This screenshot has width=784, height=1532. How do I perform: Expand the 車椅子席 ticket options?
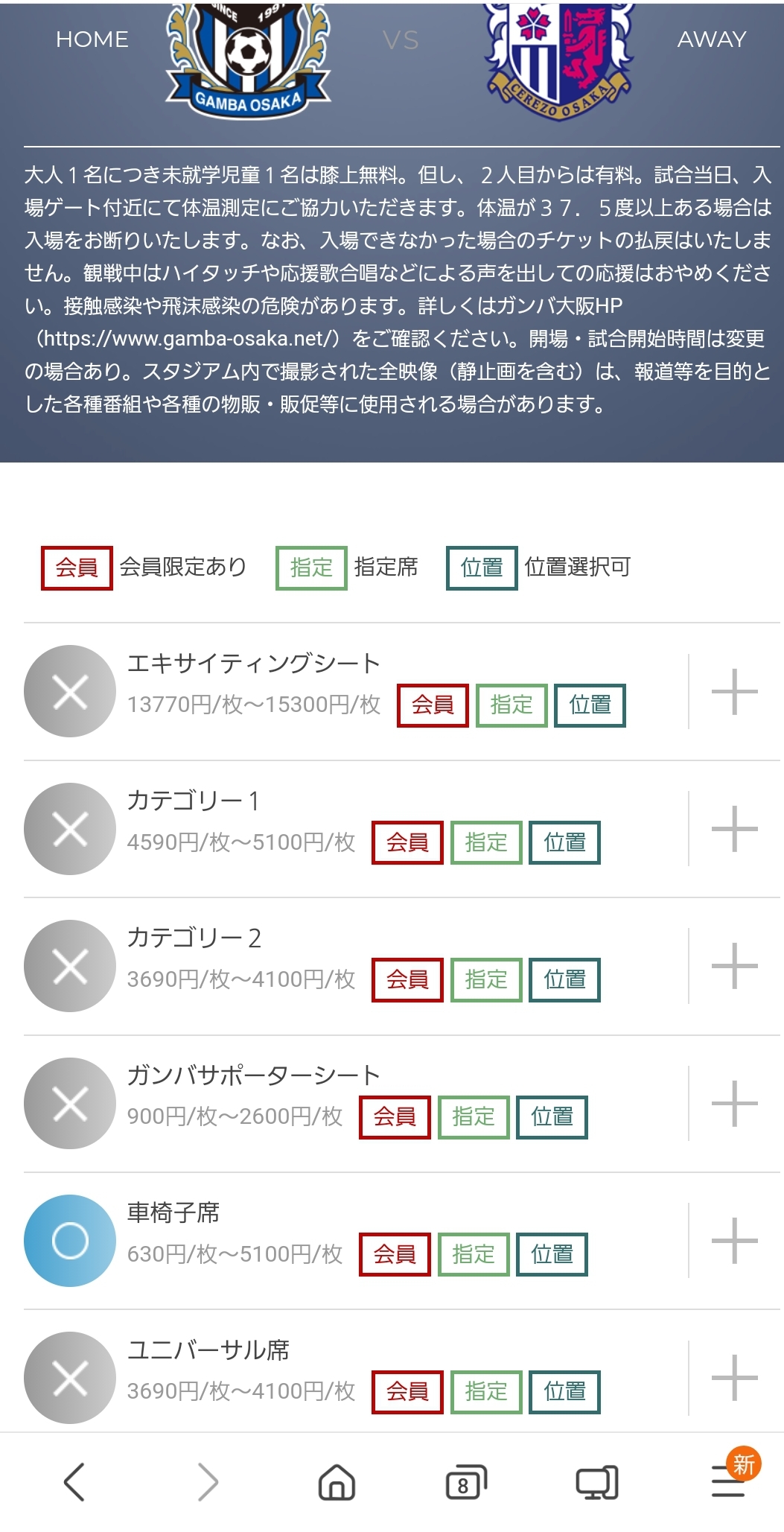click(734, 1241)
